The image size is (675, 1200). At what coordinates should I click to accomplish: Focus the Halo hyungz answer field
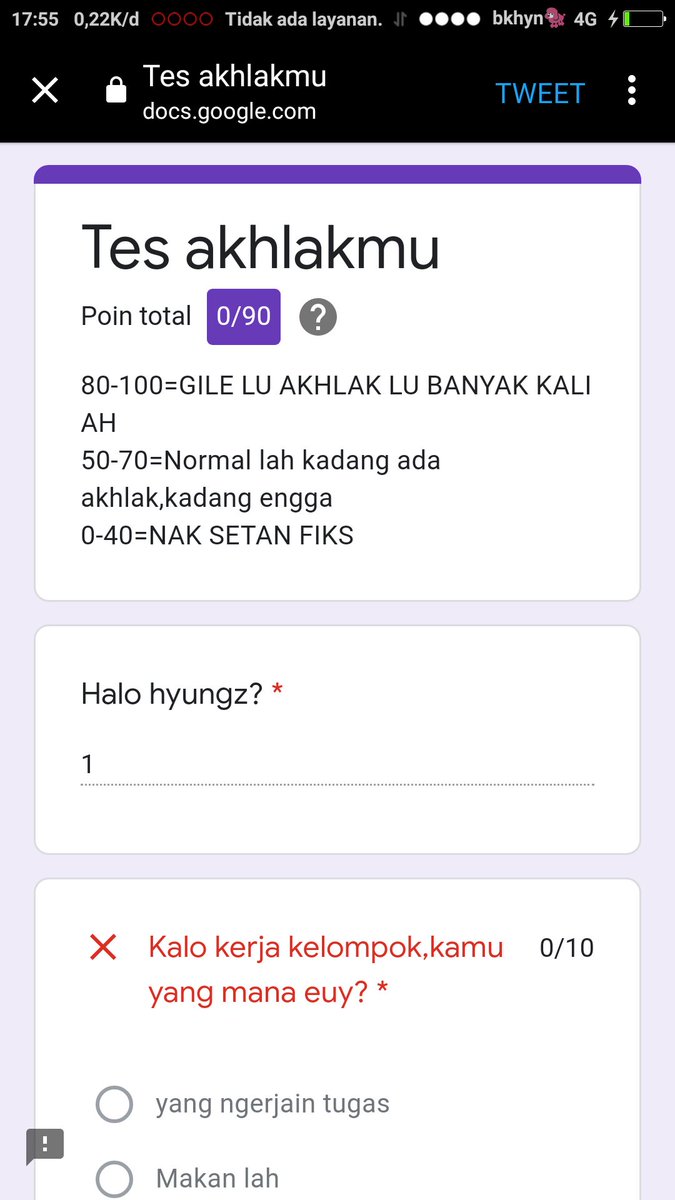[x=337, y=765]
